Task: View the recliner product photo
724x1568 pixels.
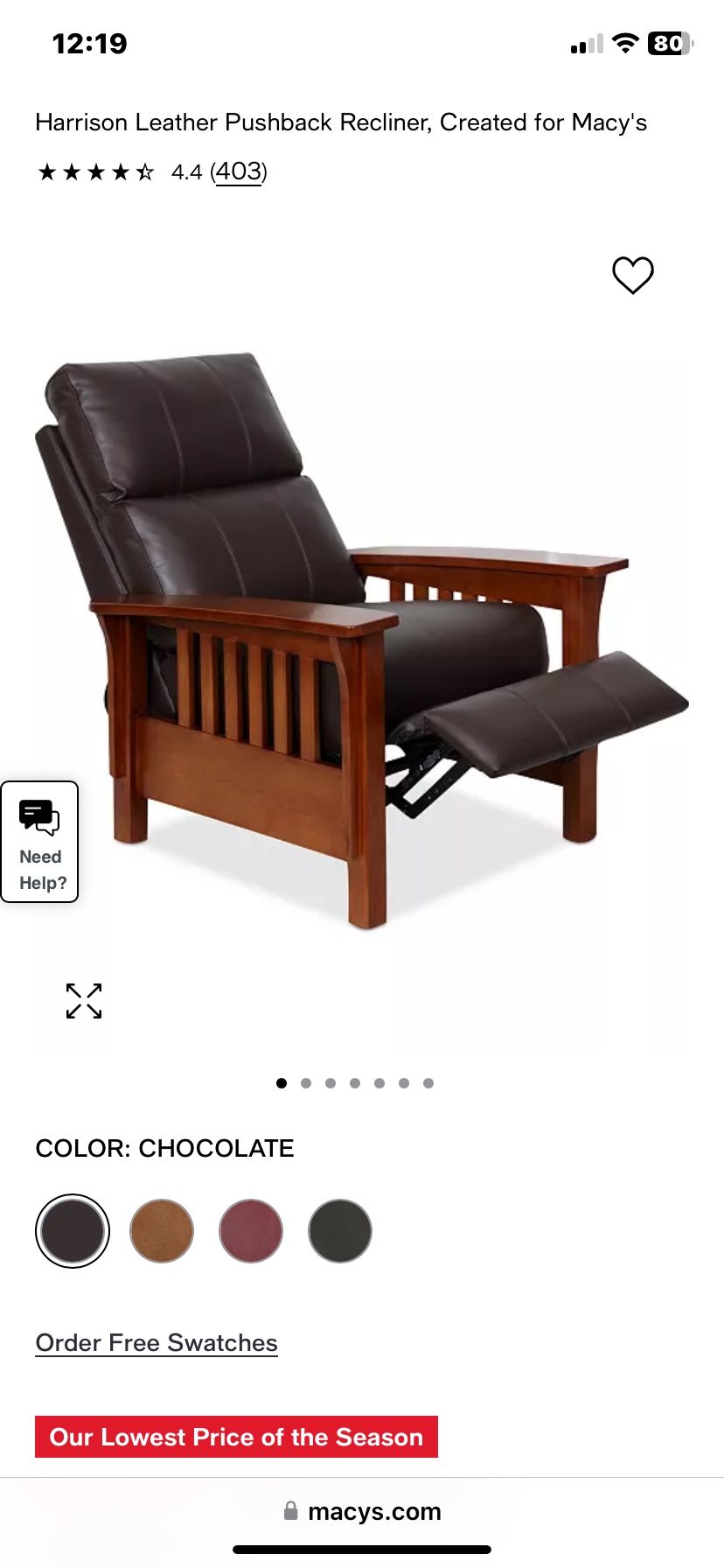Action: [362, 639]
